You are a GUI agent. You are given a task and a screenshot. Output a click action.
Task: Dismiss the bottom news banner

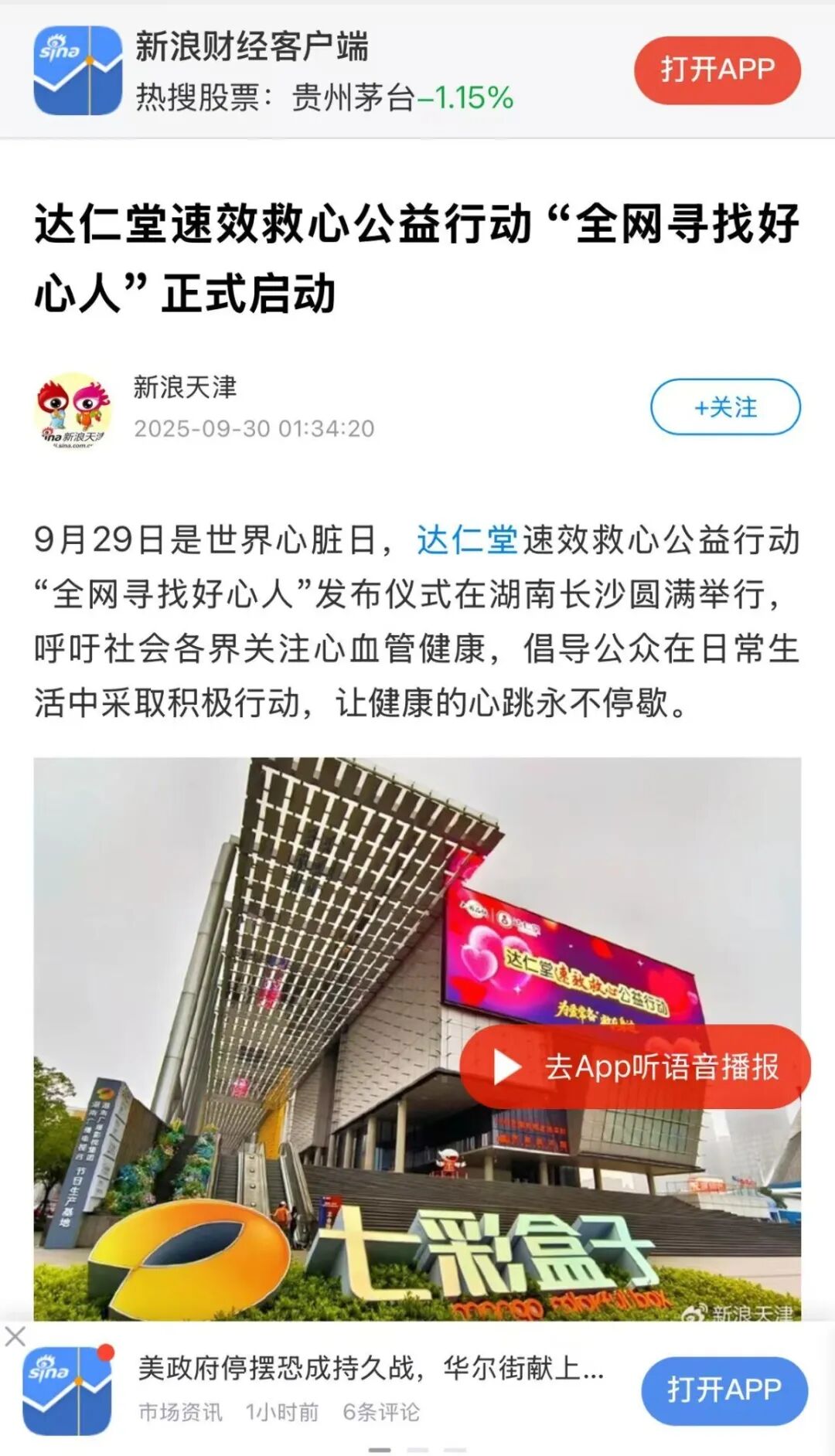[x=15, y=1336]
